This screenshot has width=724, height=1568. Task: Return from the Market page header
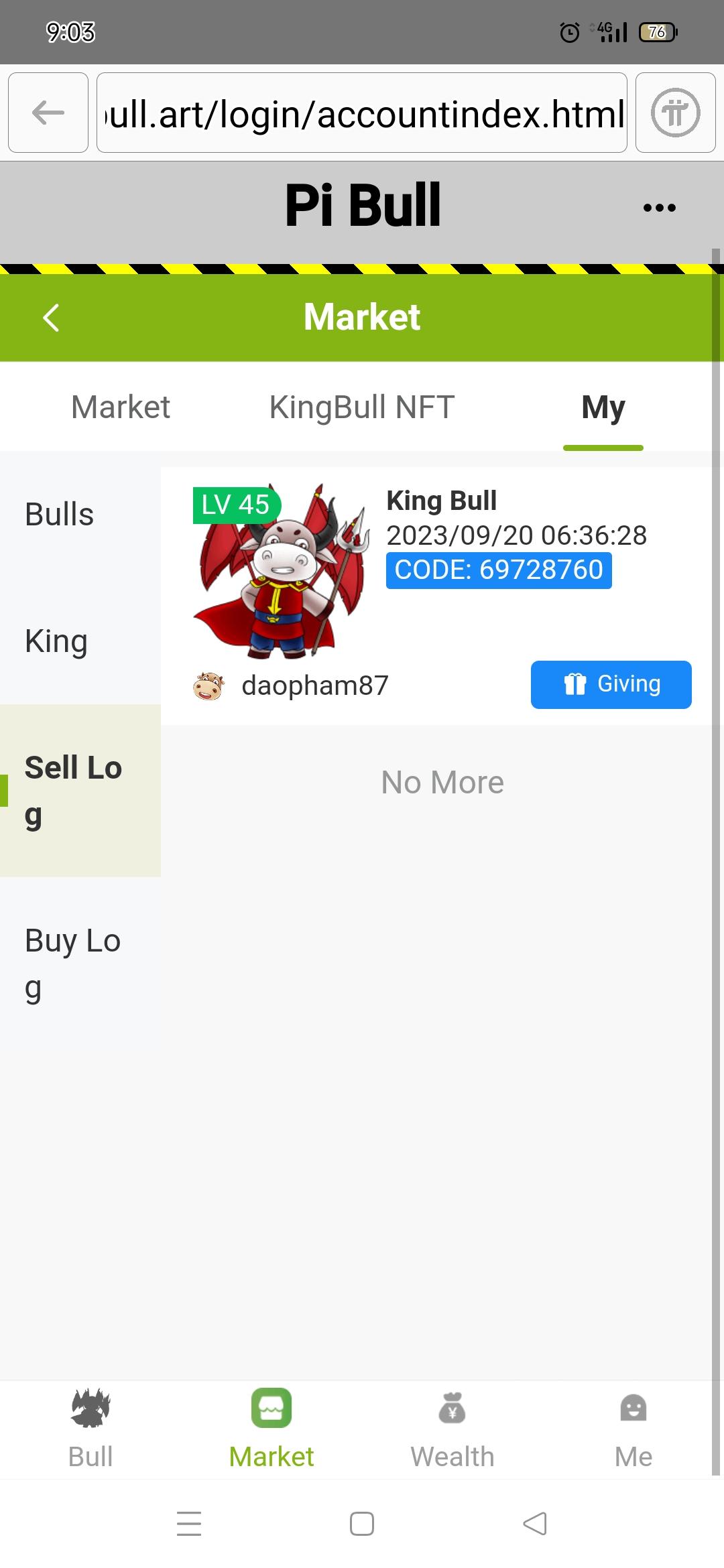coord(51,317)
